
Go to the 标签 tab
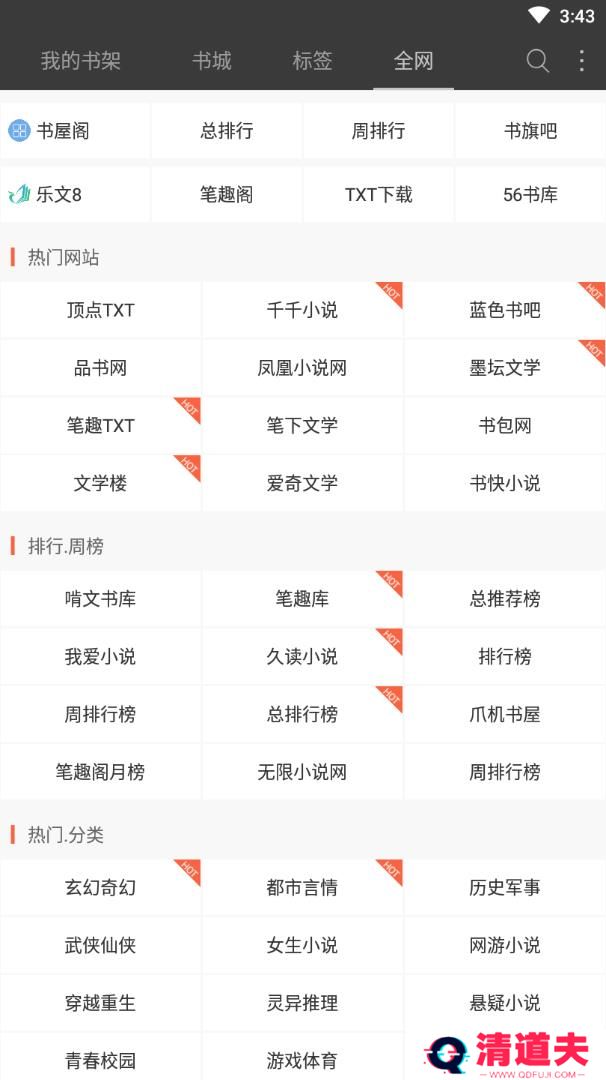point(312,61)
